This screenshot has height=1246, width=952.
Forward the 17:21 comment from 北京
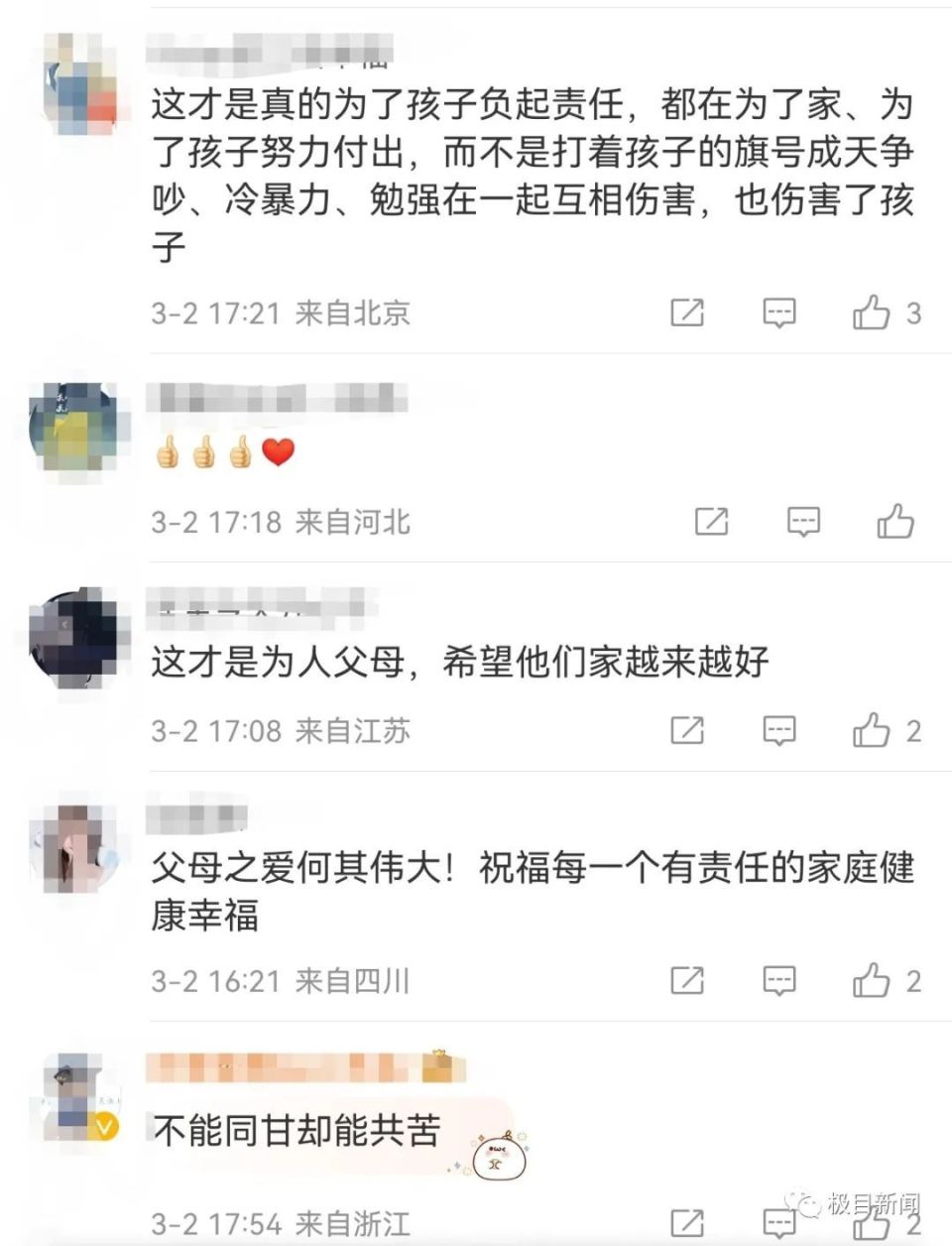[687, 313]
